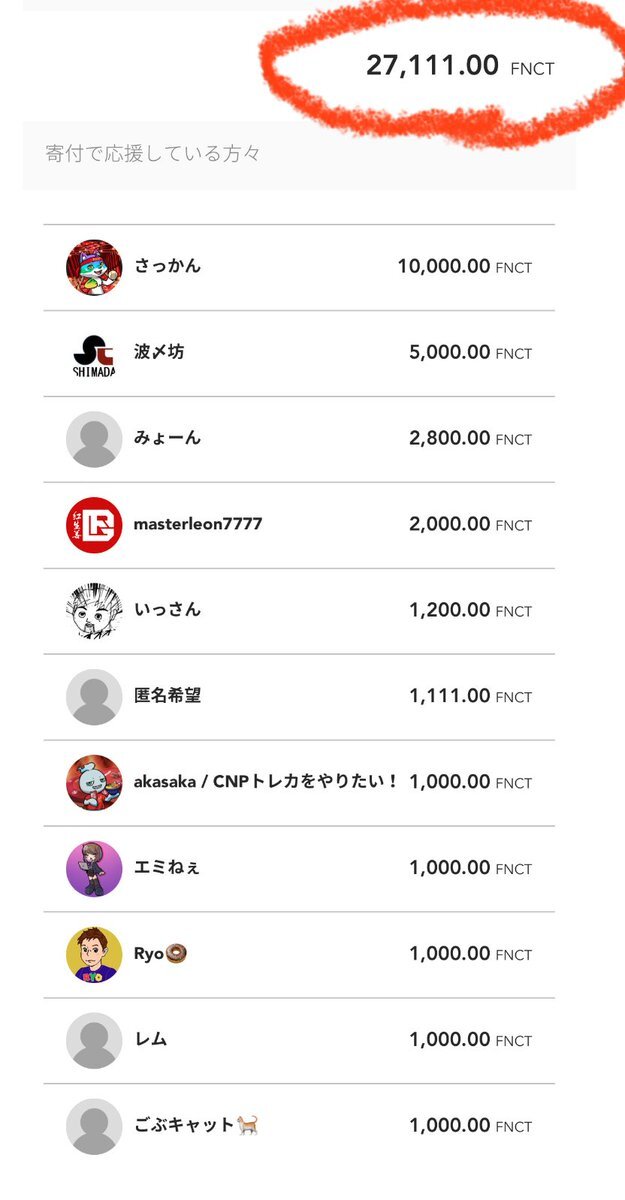Open ごぶキャット's supporter row
625x1200 pixels.
tap(299, 1127)
